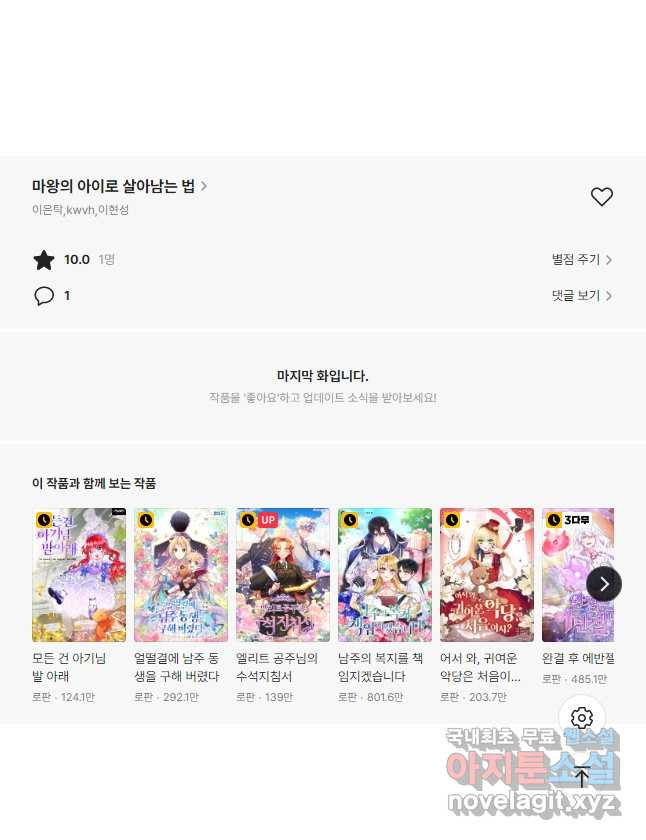Viewport: 646px width, 840px height.
Task: Tap 별점 주기 to rate this work
Action: [x=581, y=260]
